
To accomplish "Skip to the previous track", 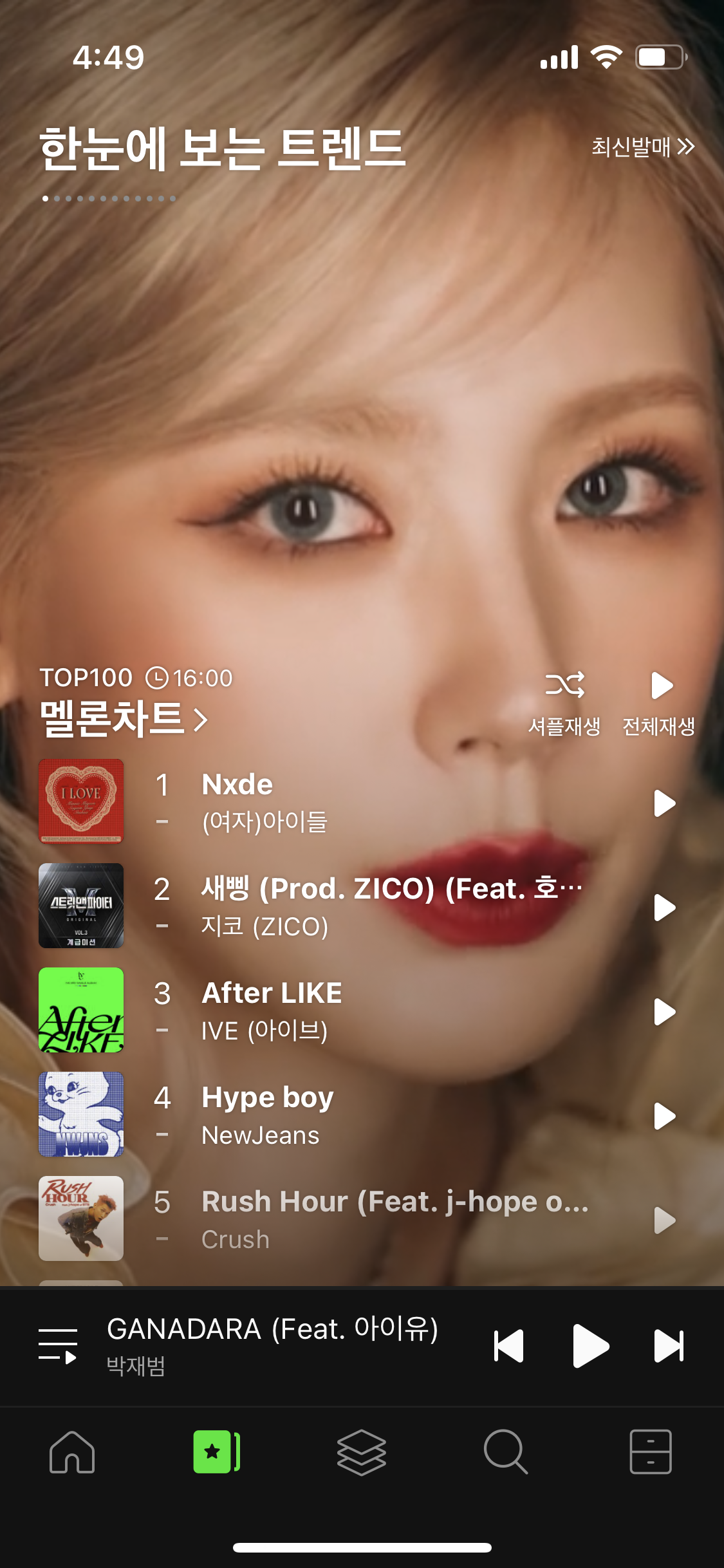I will pos(508,1345).
